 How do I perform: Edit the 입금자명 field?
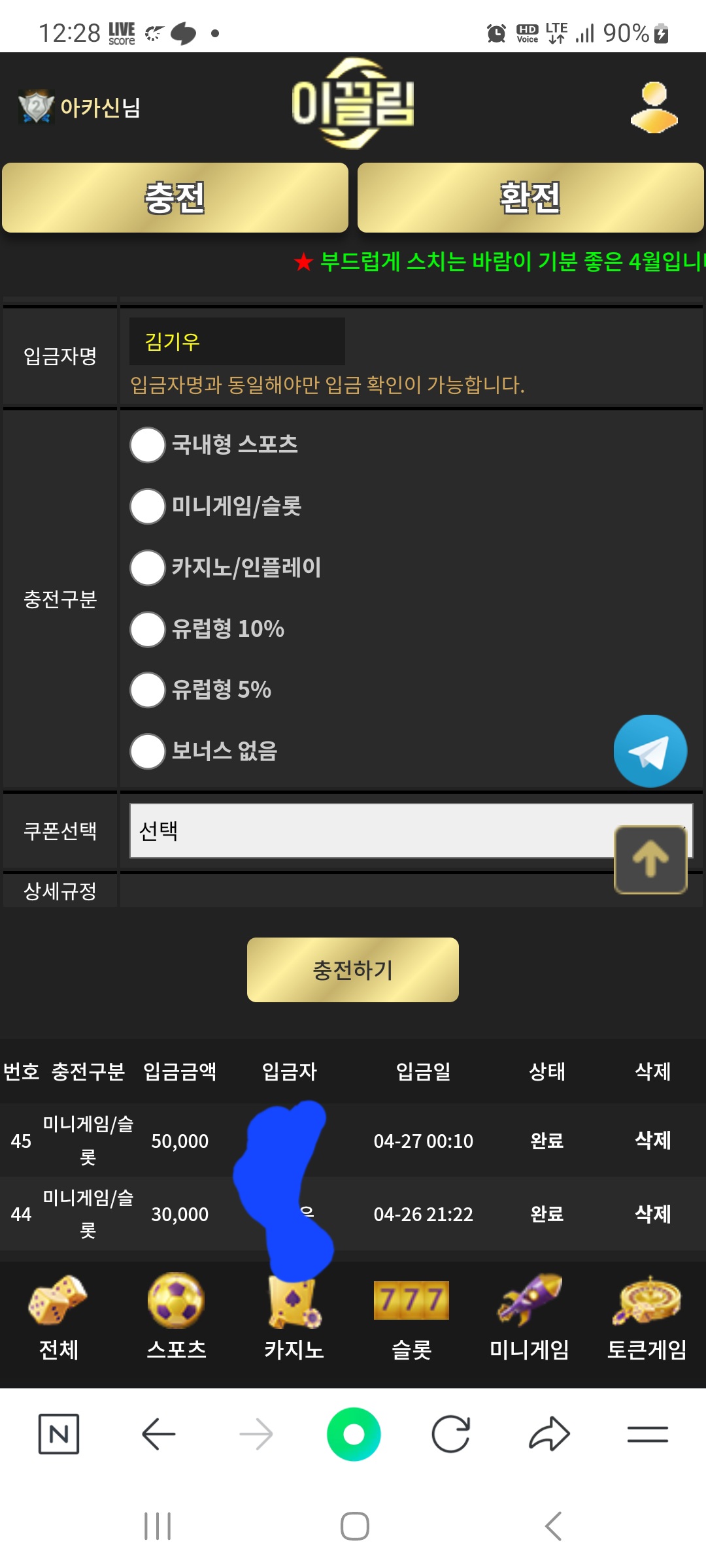coord(237,341)
